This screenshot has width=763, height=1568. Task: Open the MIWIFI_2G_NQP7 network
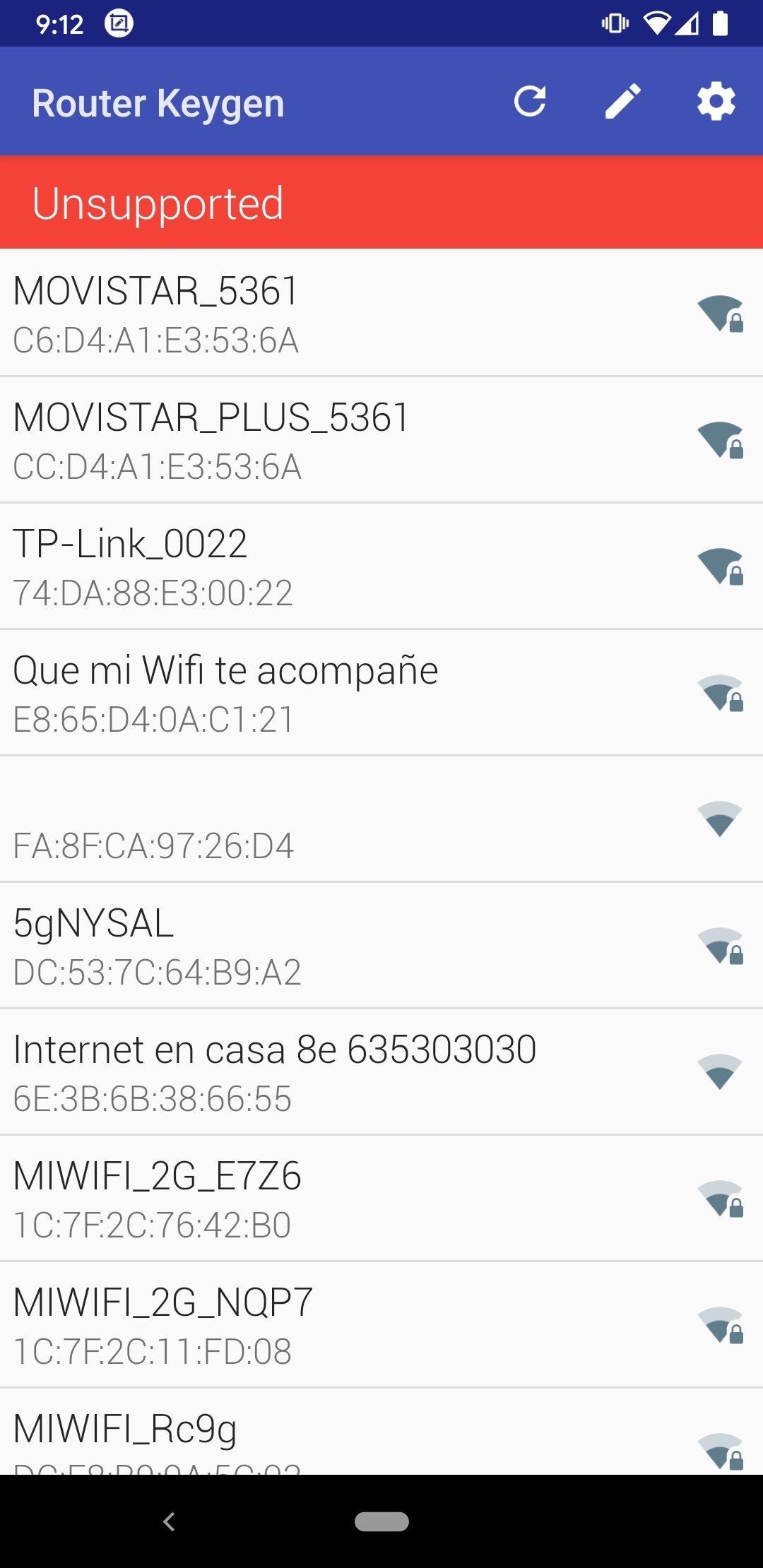(381, 1324)
